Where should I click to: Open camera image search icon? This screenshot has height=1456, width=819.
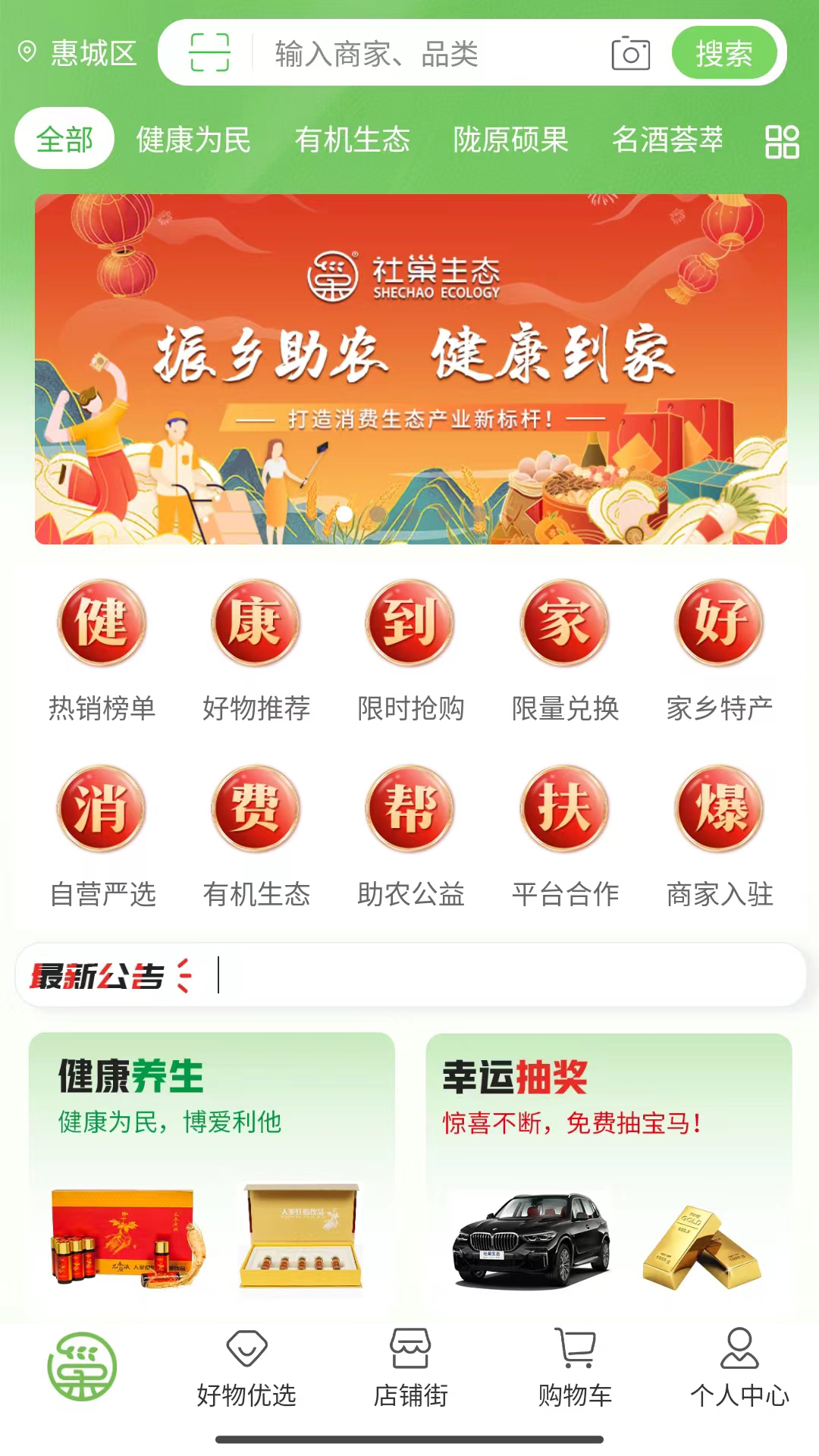631,53
